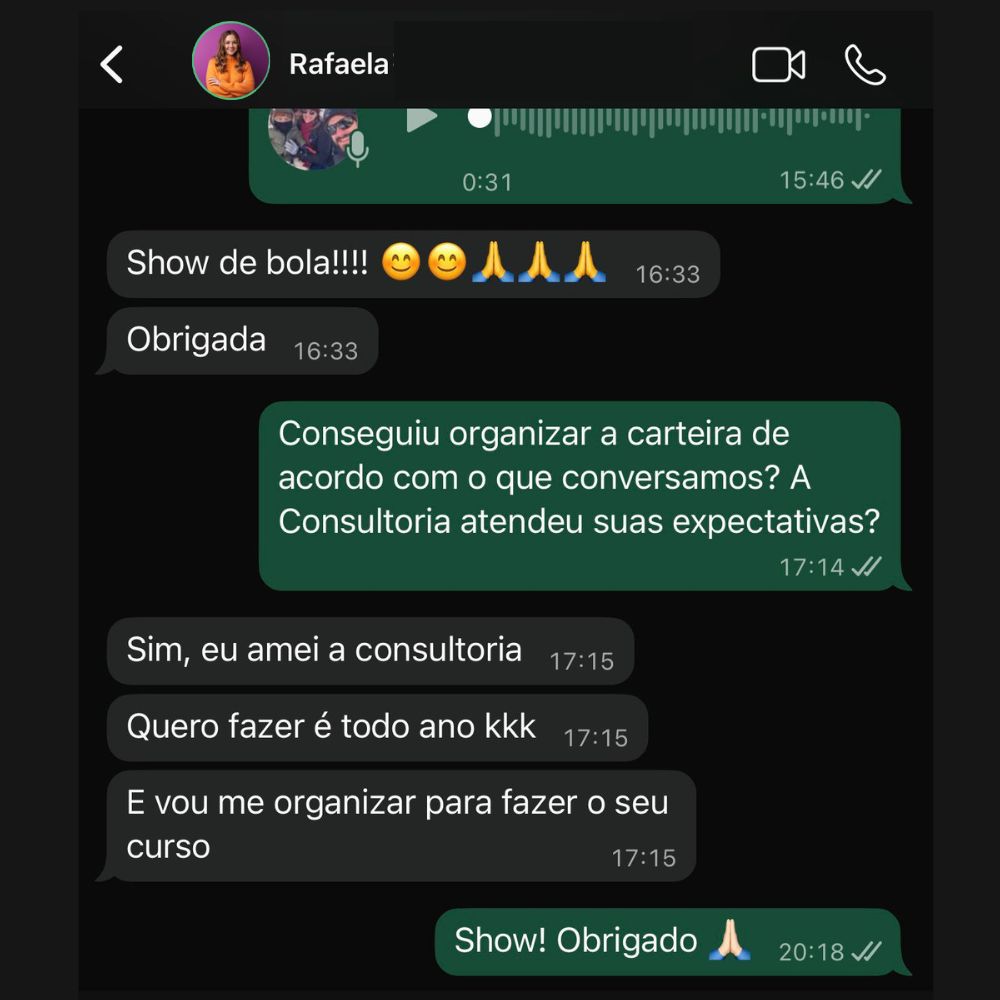Open Rafaela's contact profile
Viewport: 1000px width, 1000px height.
292,63
